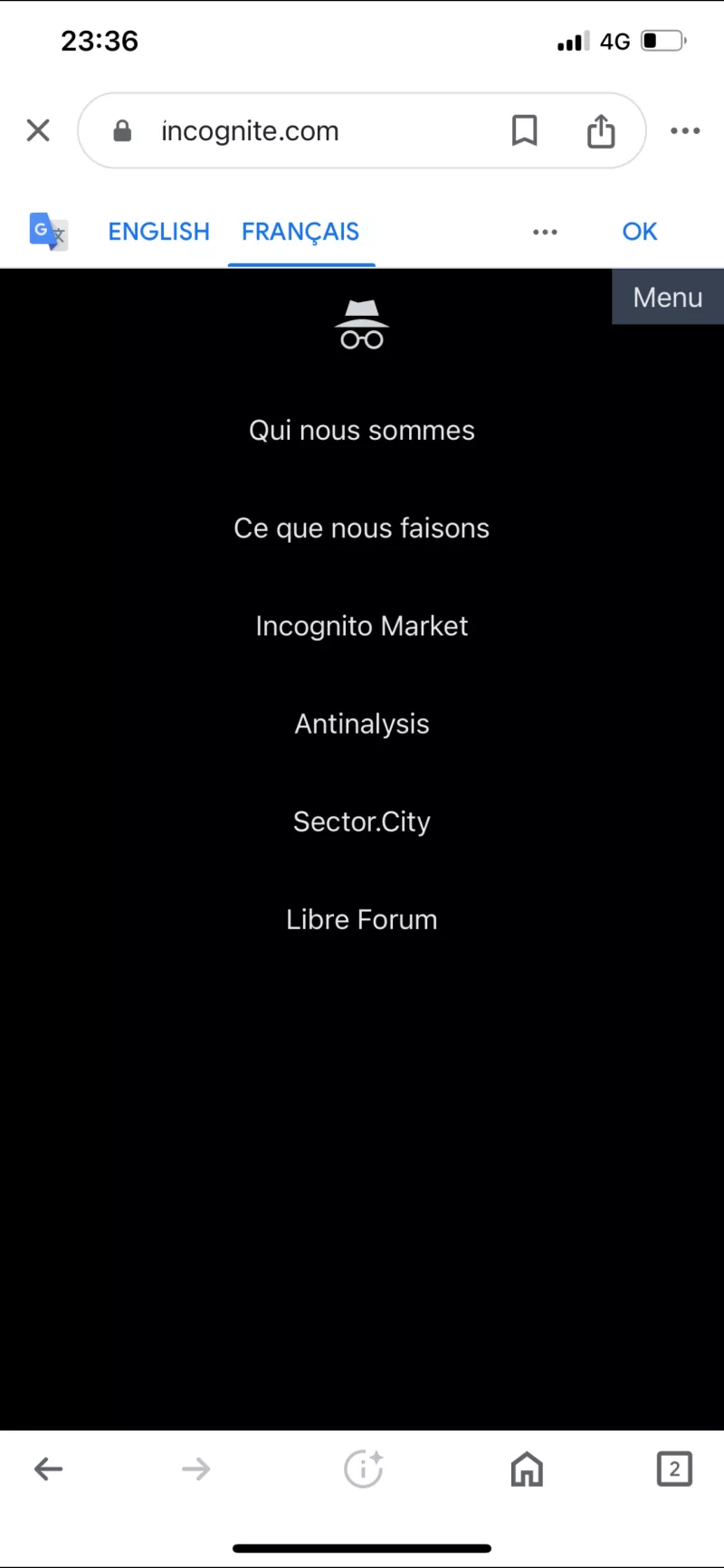Open the tab switcher showing 2 tabs

tap(674, 1468)
